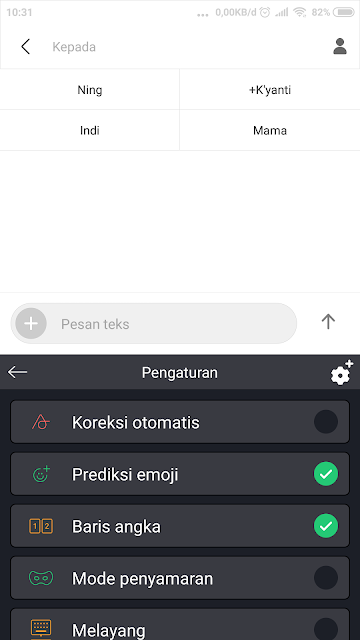The height and width of the screenshot is (640, 360).
Task: Close the keyboard Pengaturan panel
Action: click(18, 372)
